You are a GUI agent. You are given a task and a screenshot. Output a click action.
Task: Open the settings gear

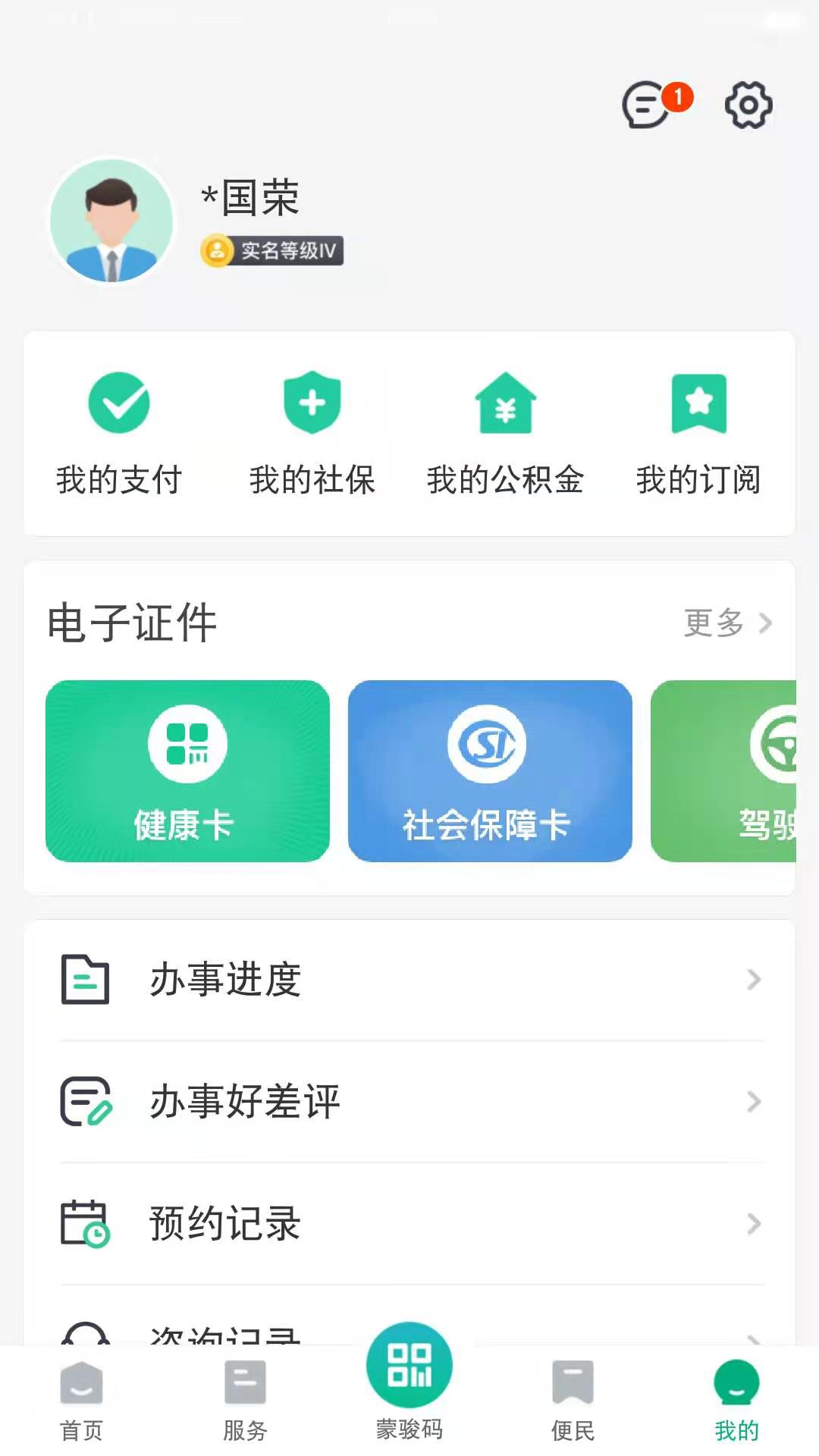coord(748,105)
